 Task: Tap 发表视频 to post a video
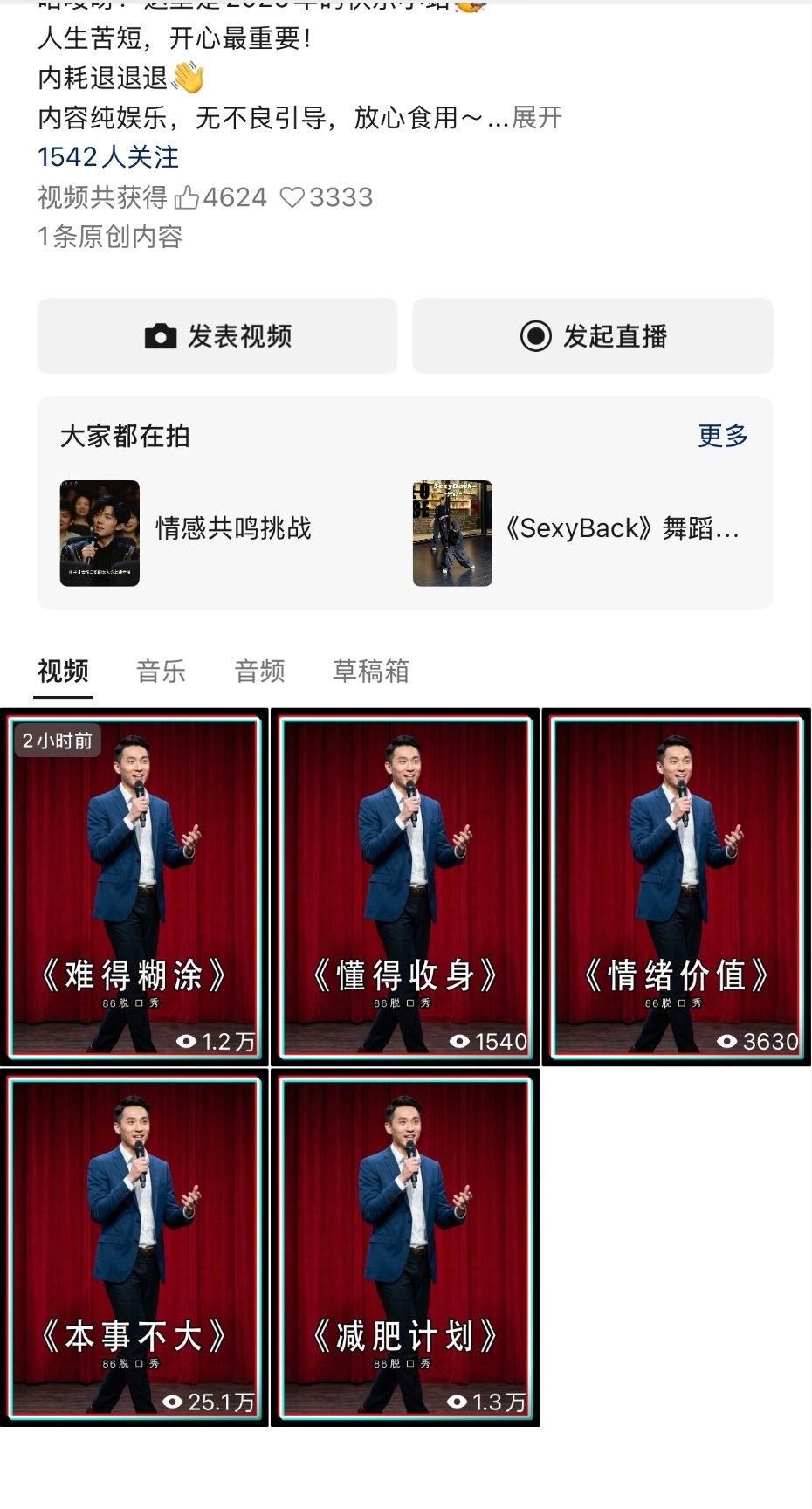pyautogui.click(x=217, y=336)
